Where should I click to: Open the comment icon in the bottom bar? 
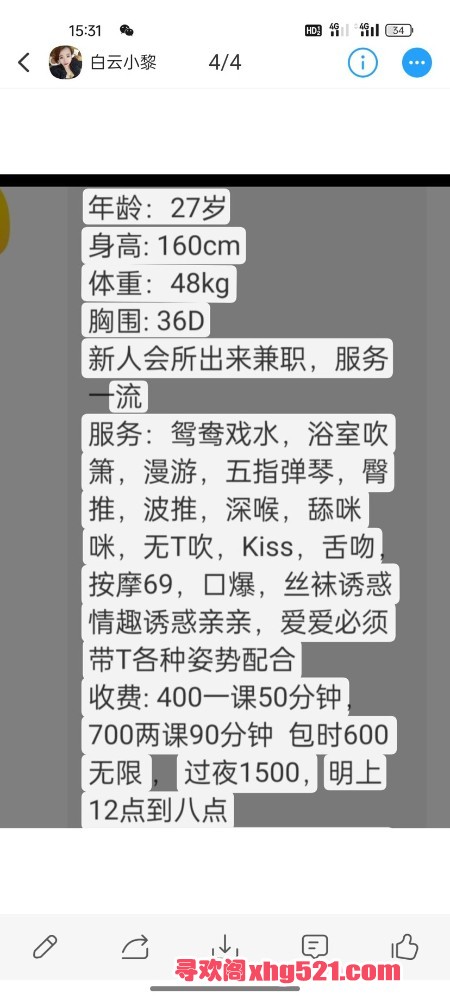pos(315,946)
